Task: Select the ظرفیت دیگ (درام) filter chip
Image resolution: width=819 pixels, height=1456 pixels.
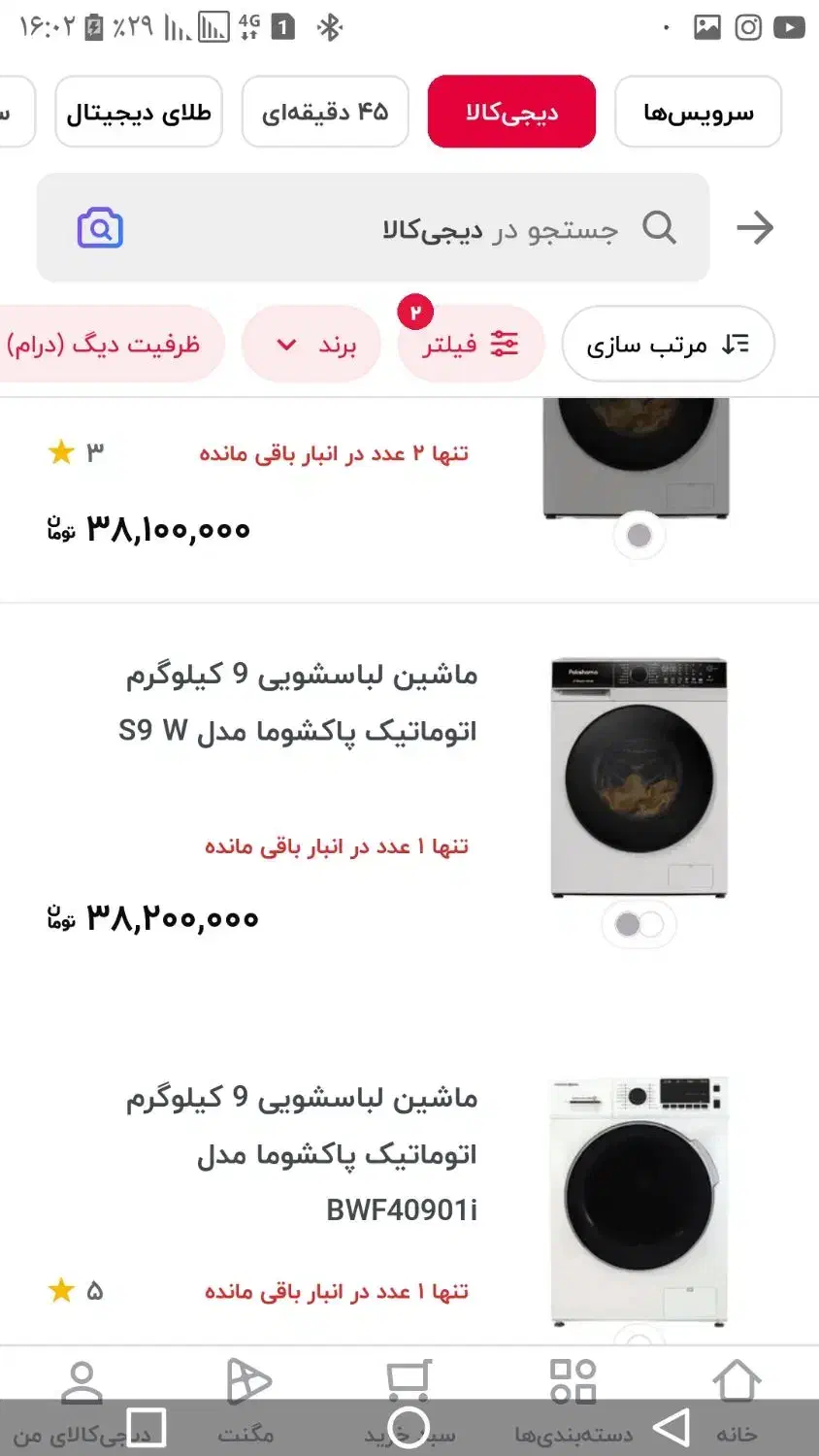Action: 107,345
